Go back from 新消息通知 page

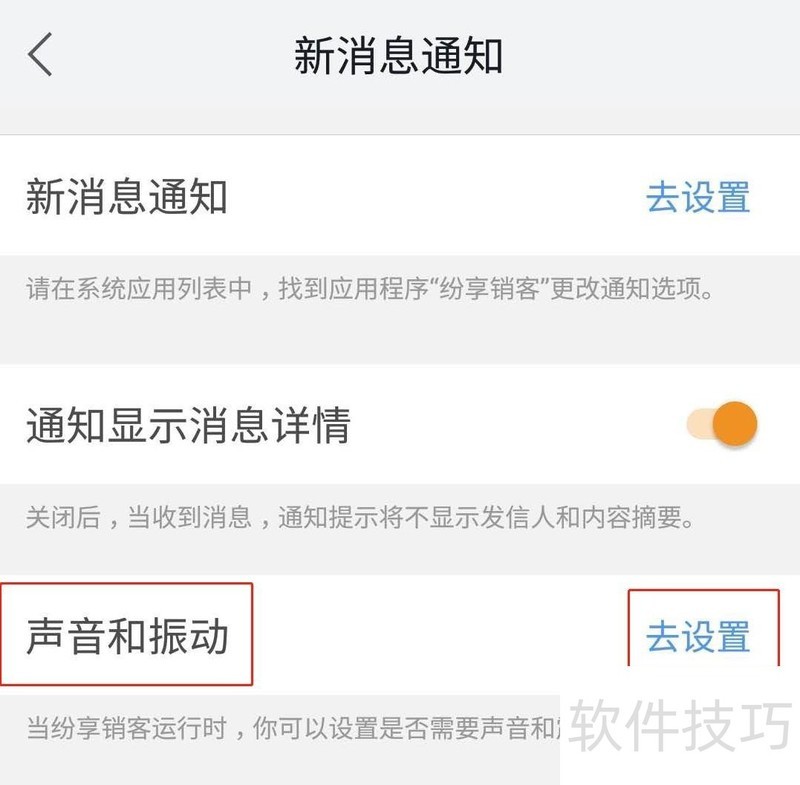pyautogui.click(x=40, y=56)
